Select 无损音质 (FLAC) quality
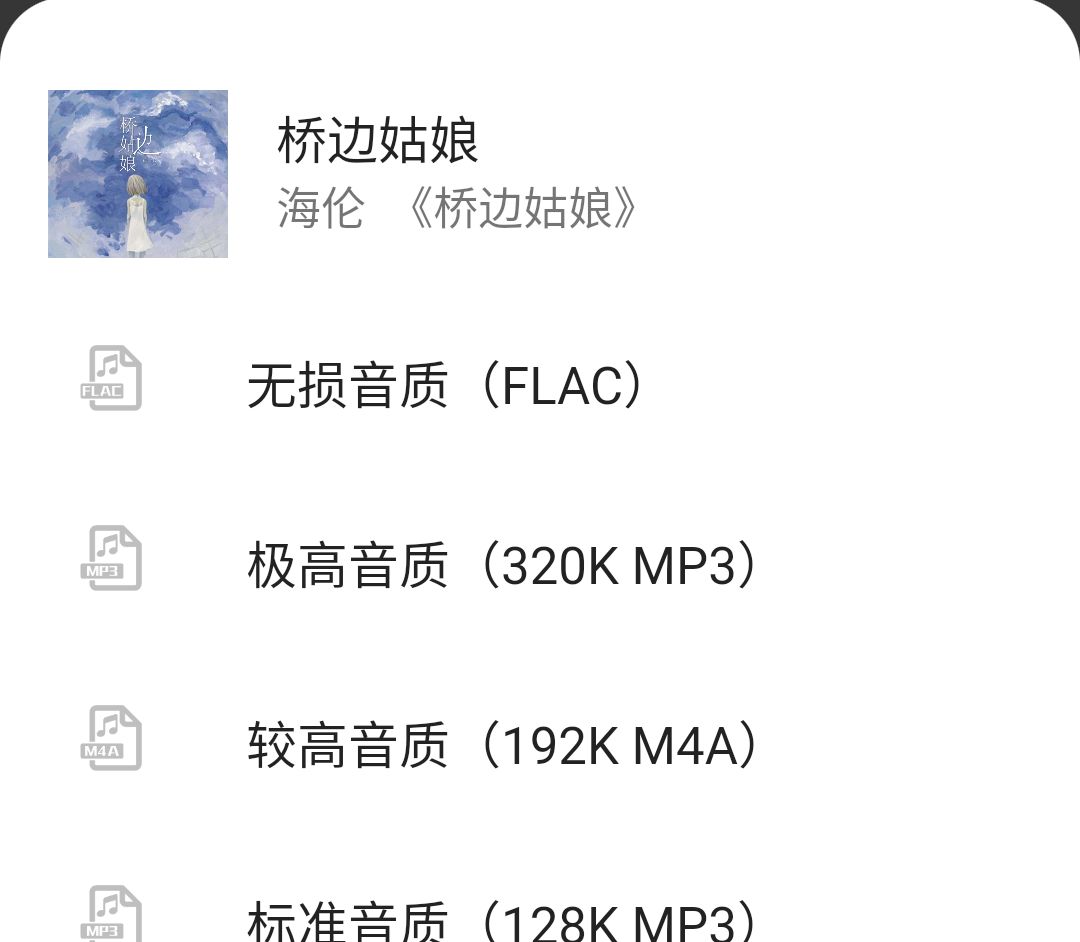The height and width of the screenshot is (942, 1080). pyautogui.click(x=445, y=385)
